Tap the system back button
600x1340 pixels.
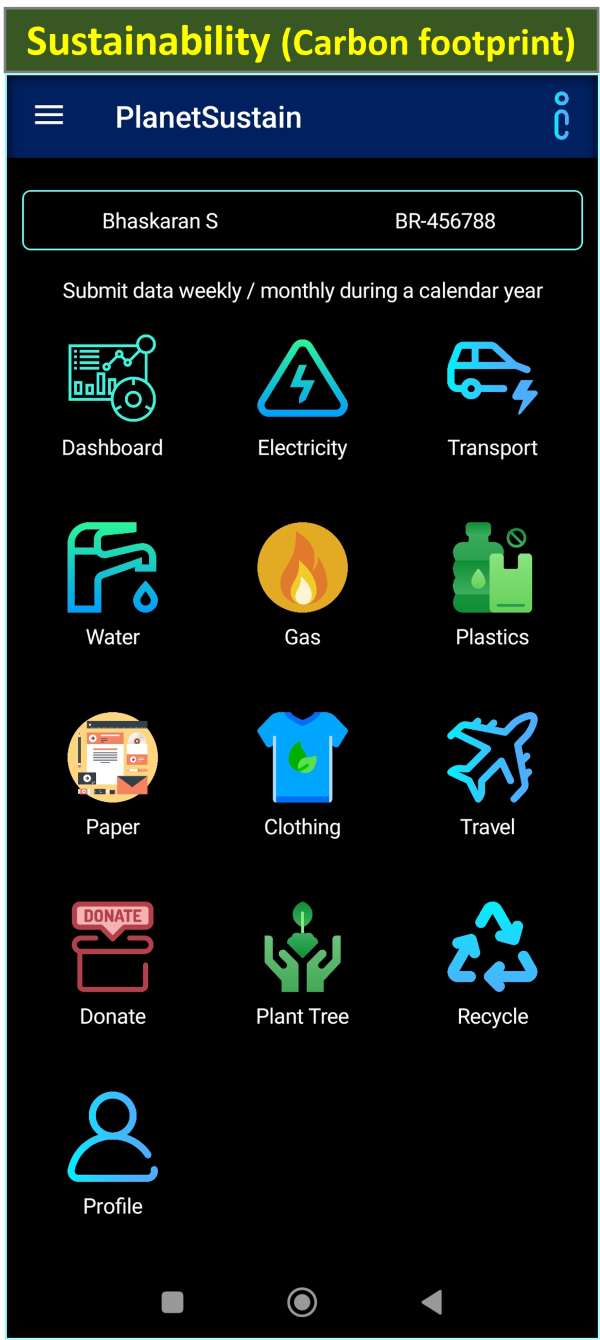click(x=432, y=1301)
